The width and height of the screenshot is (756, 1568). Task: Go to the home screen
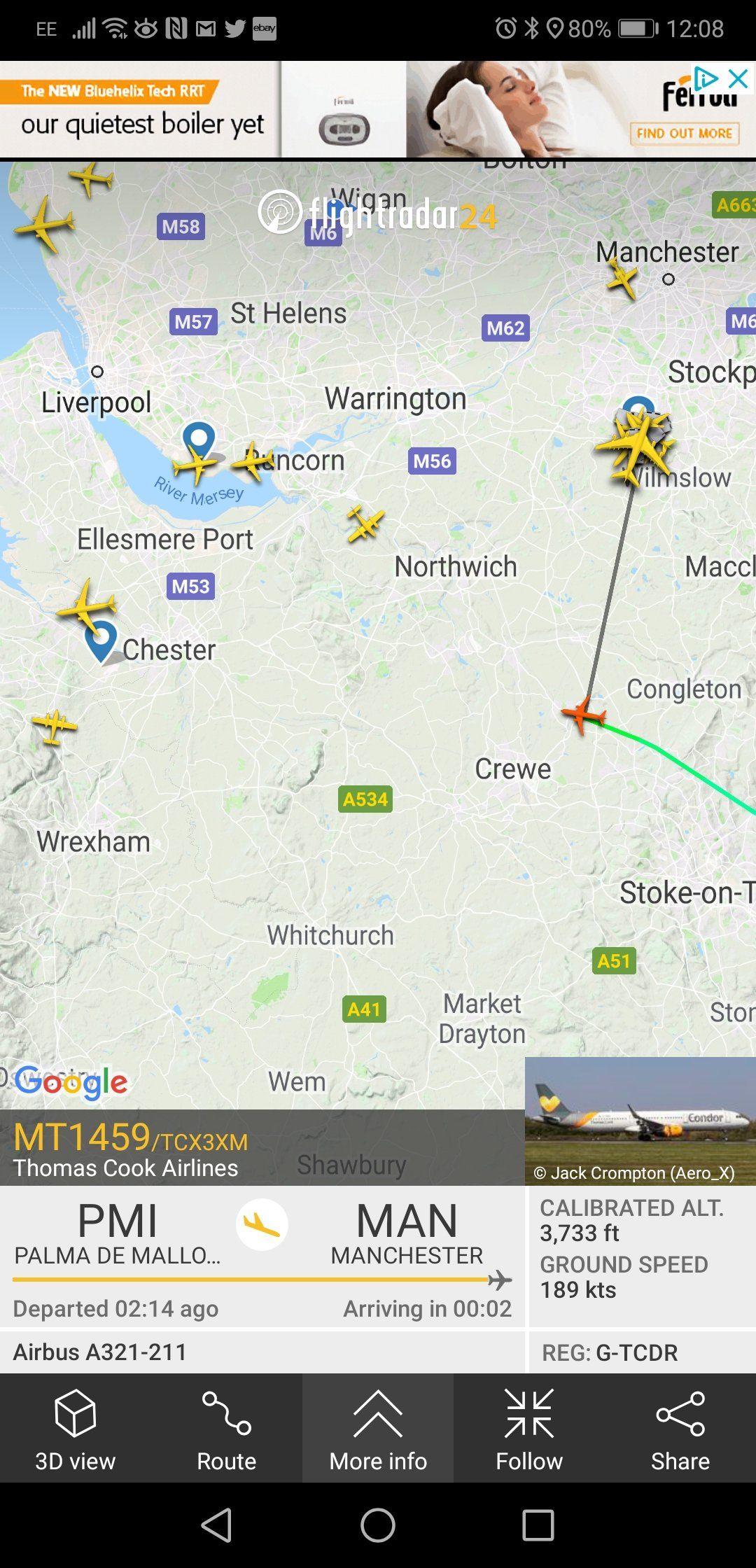378,1525
